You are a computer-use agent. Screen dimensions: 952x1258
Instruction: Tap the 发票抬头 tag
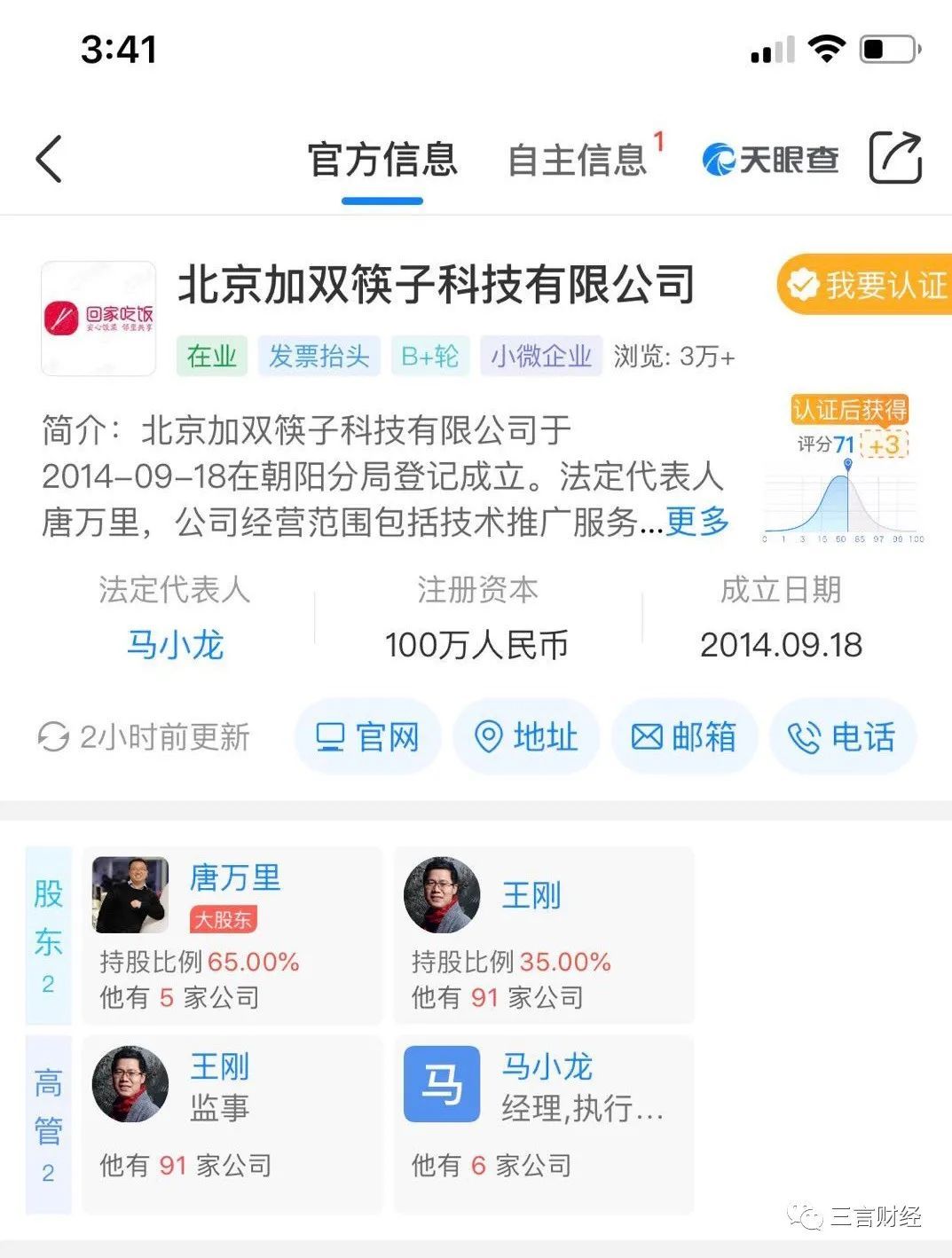tap(319, 356)
